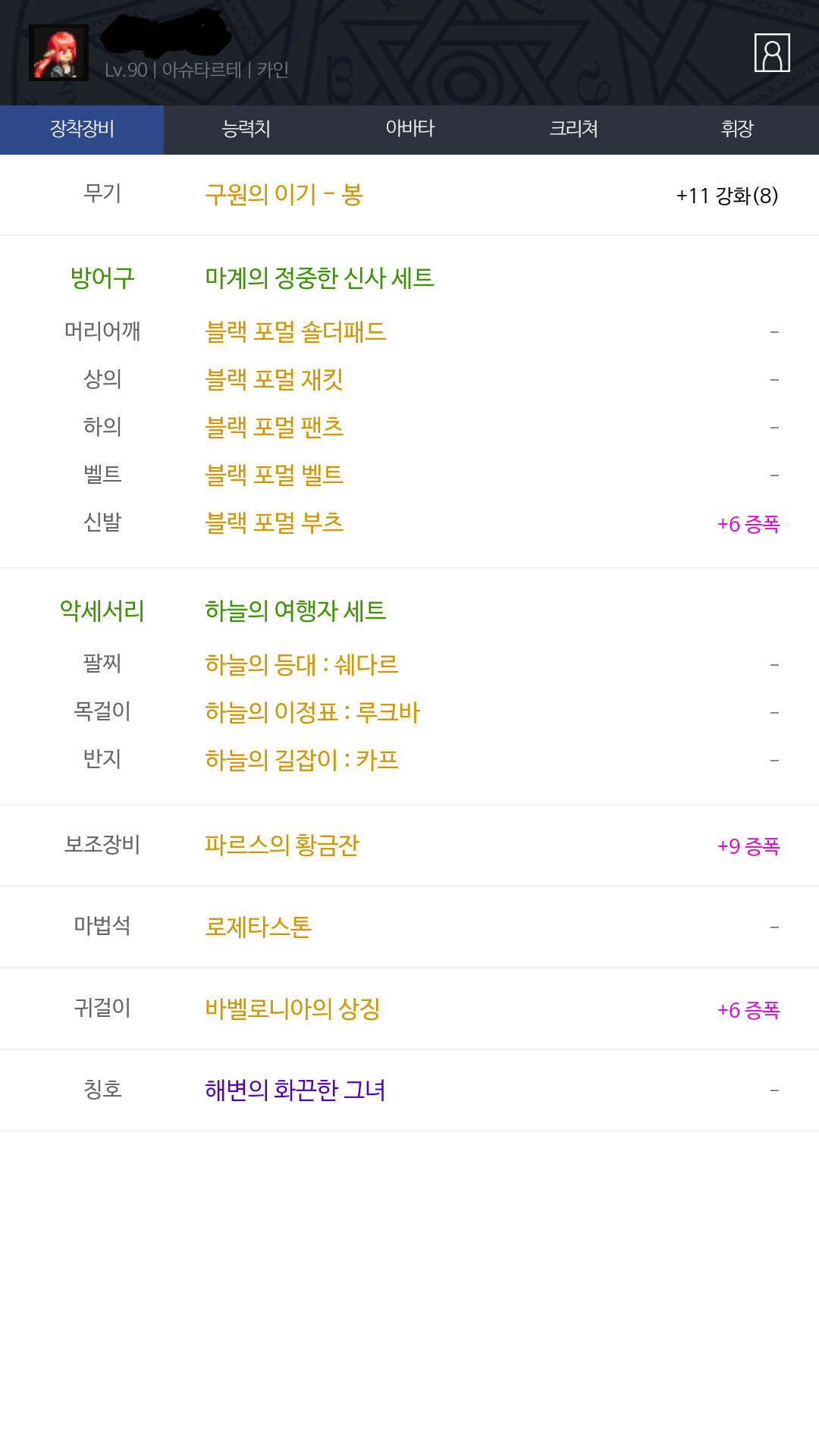Open 로제타스톤 magic stone item
The width and height of the screenshot is (819, 1456).
point(259,927)
